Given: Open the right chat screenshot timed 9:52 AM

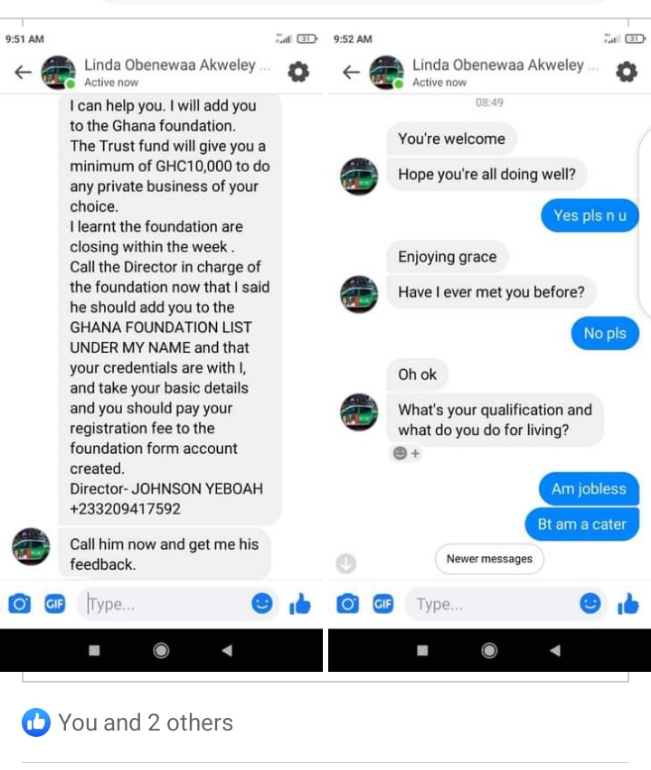Looking at the screenshot, I should (x=488, y=340).
